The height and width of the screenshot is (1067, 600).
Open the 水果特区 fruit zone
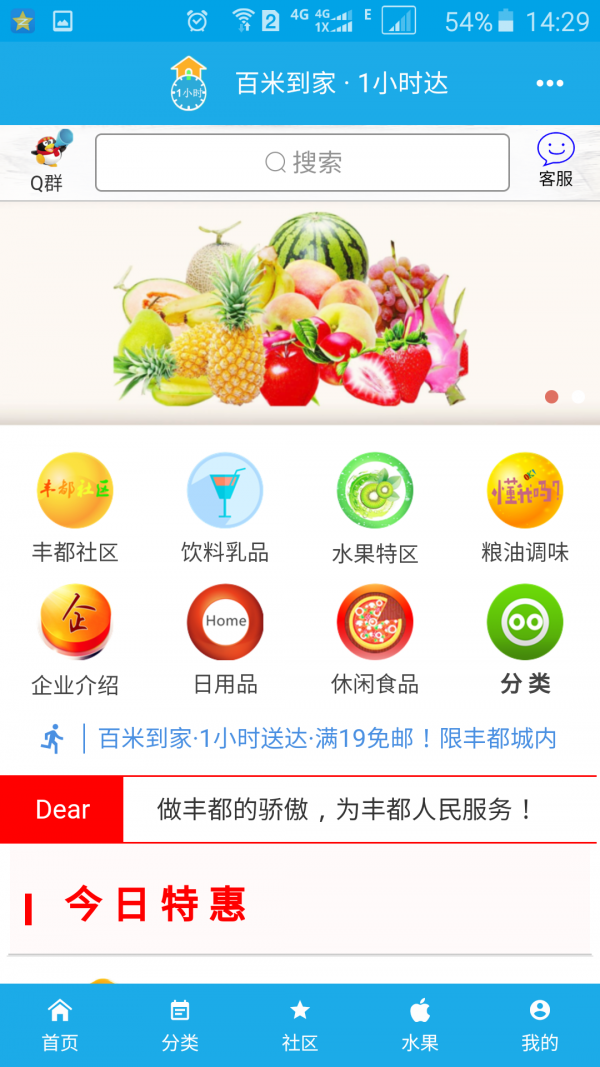coord(375,507)
